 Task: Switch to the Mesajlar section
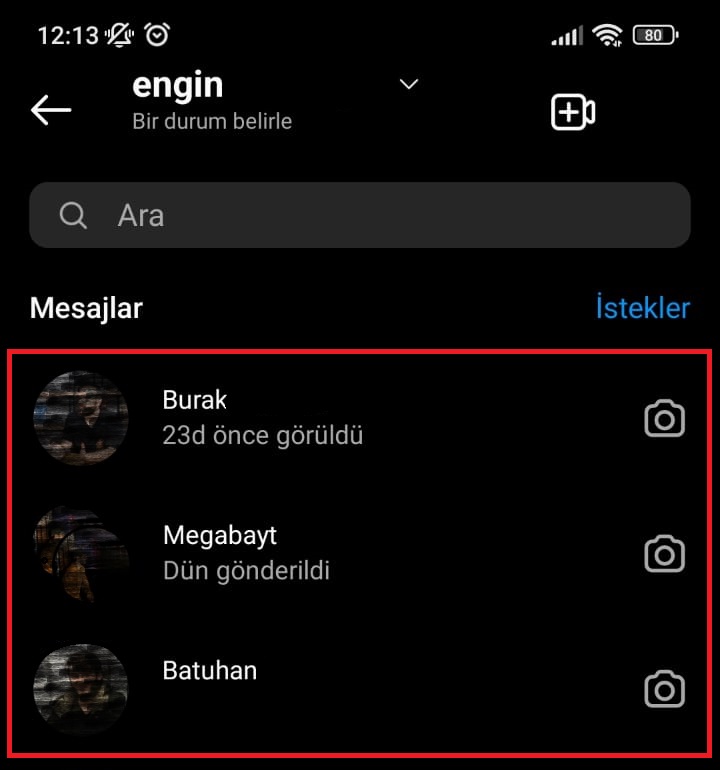coord(85,308)
